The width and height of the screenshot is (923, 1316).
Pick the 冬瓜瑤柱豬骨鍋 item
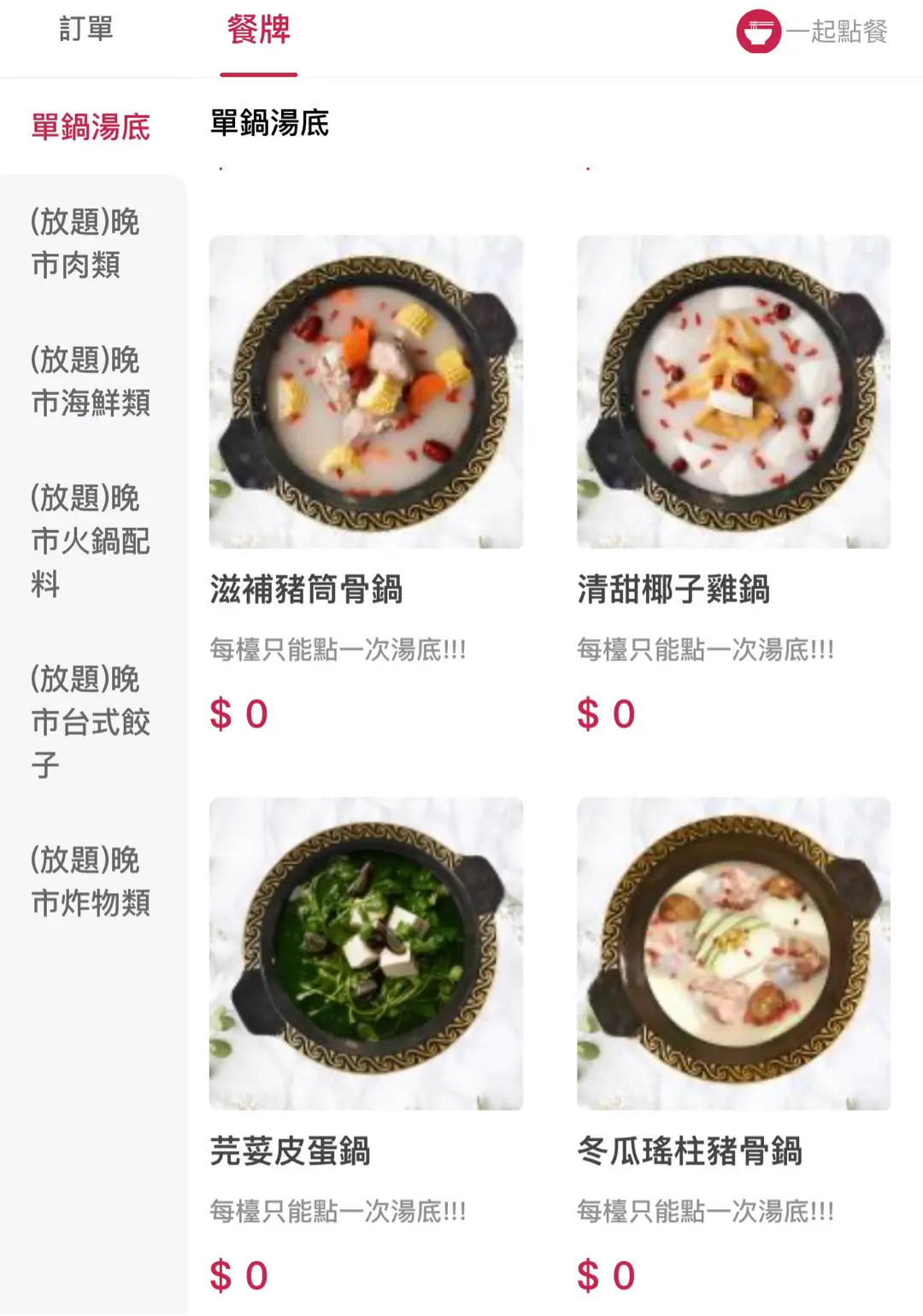click(x=733, y=954)
